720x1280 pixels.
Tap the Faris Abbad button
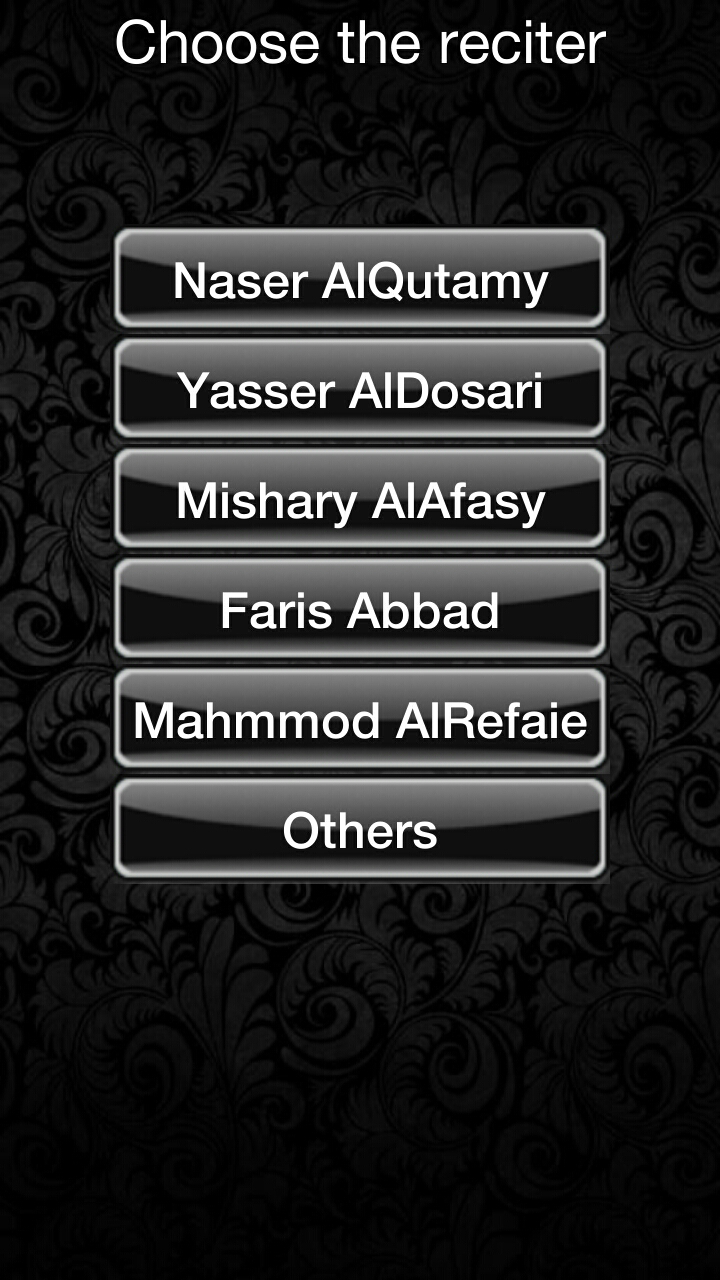click(360, 609)
